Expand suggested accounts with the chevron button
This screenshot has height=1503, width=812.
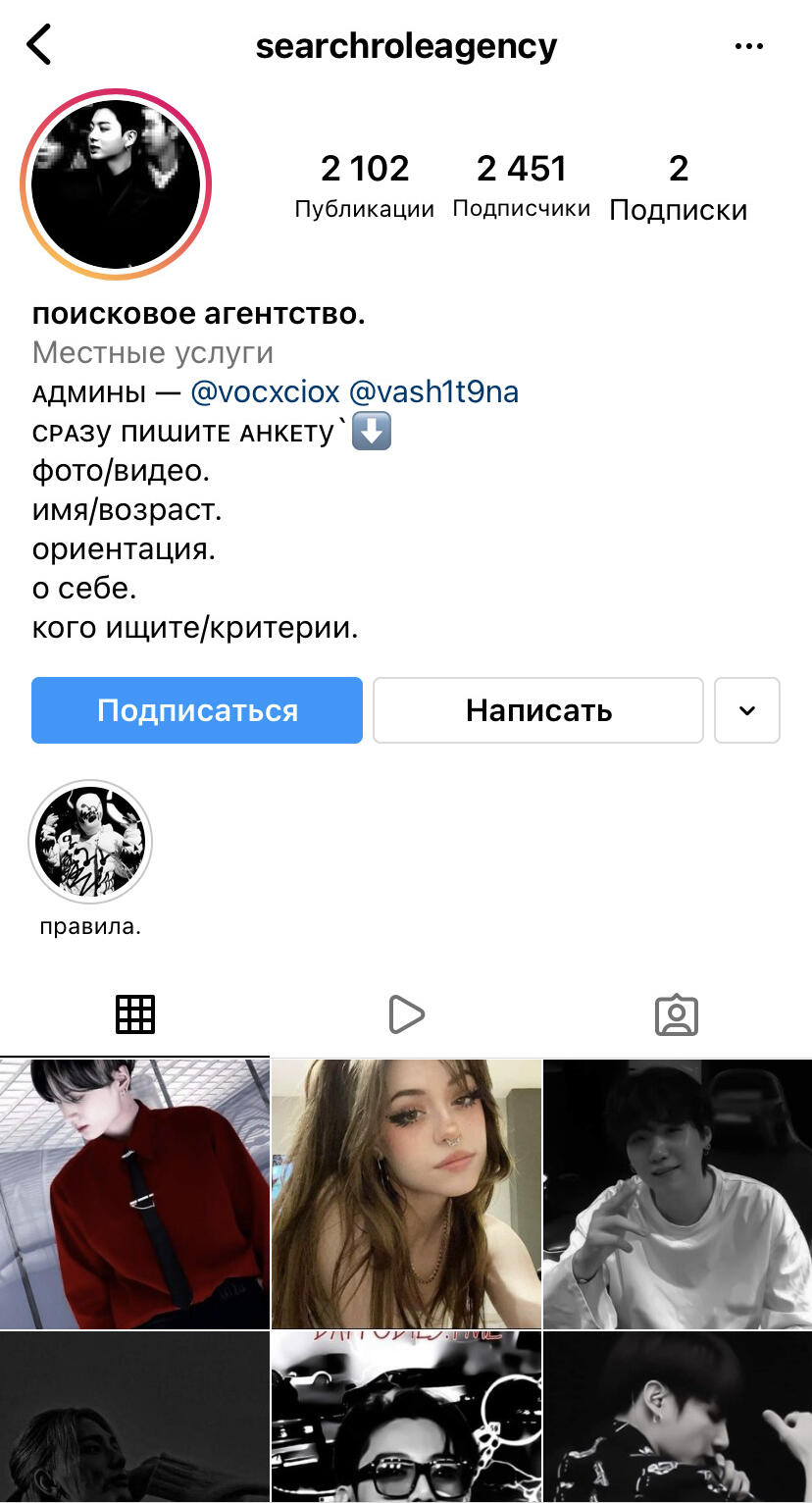[x=747, y=710]
